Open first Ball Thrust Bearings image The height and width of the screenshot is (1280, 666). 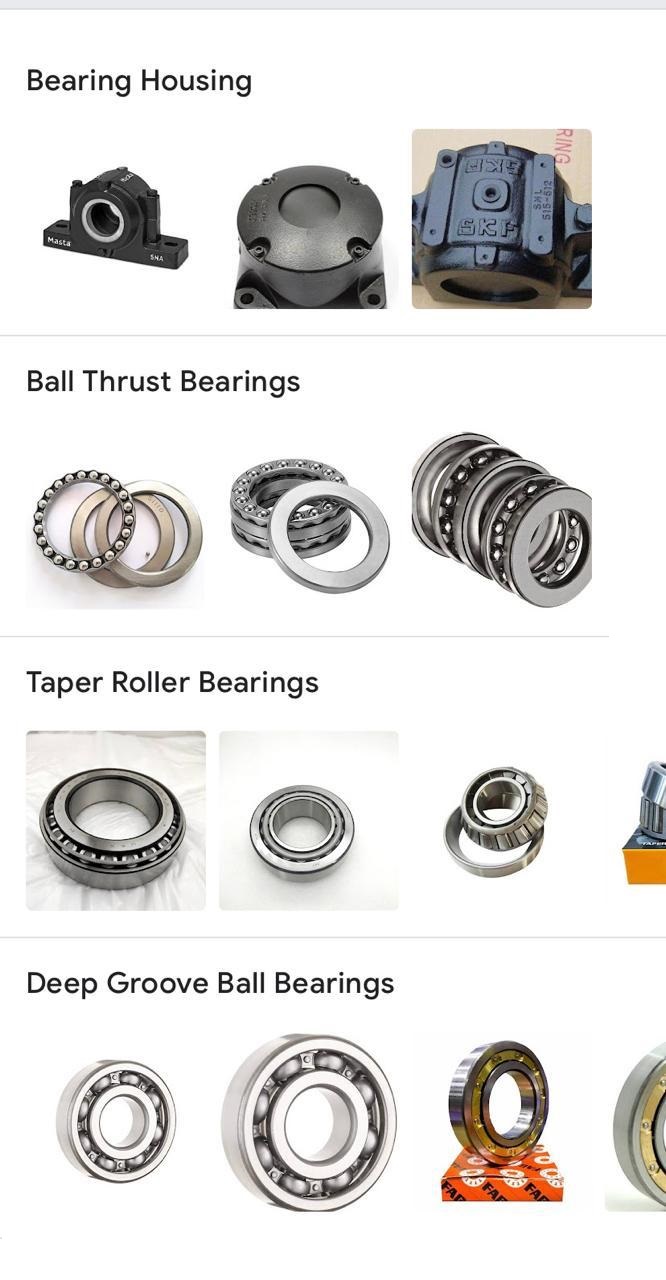pos(115,520)
